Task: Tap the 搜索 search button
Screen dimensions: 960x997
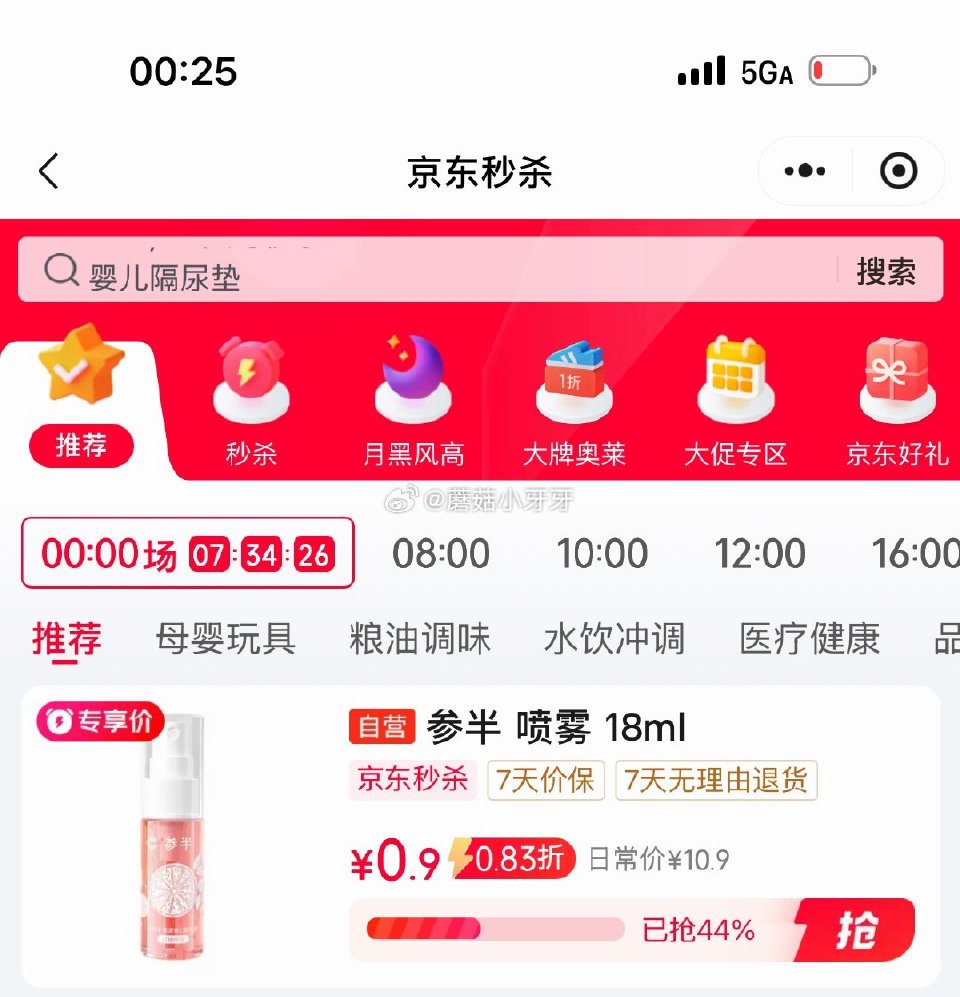Action: tap(888, 270)
